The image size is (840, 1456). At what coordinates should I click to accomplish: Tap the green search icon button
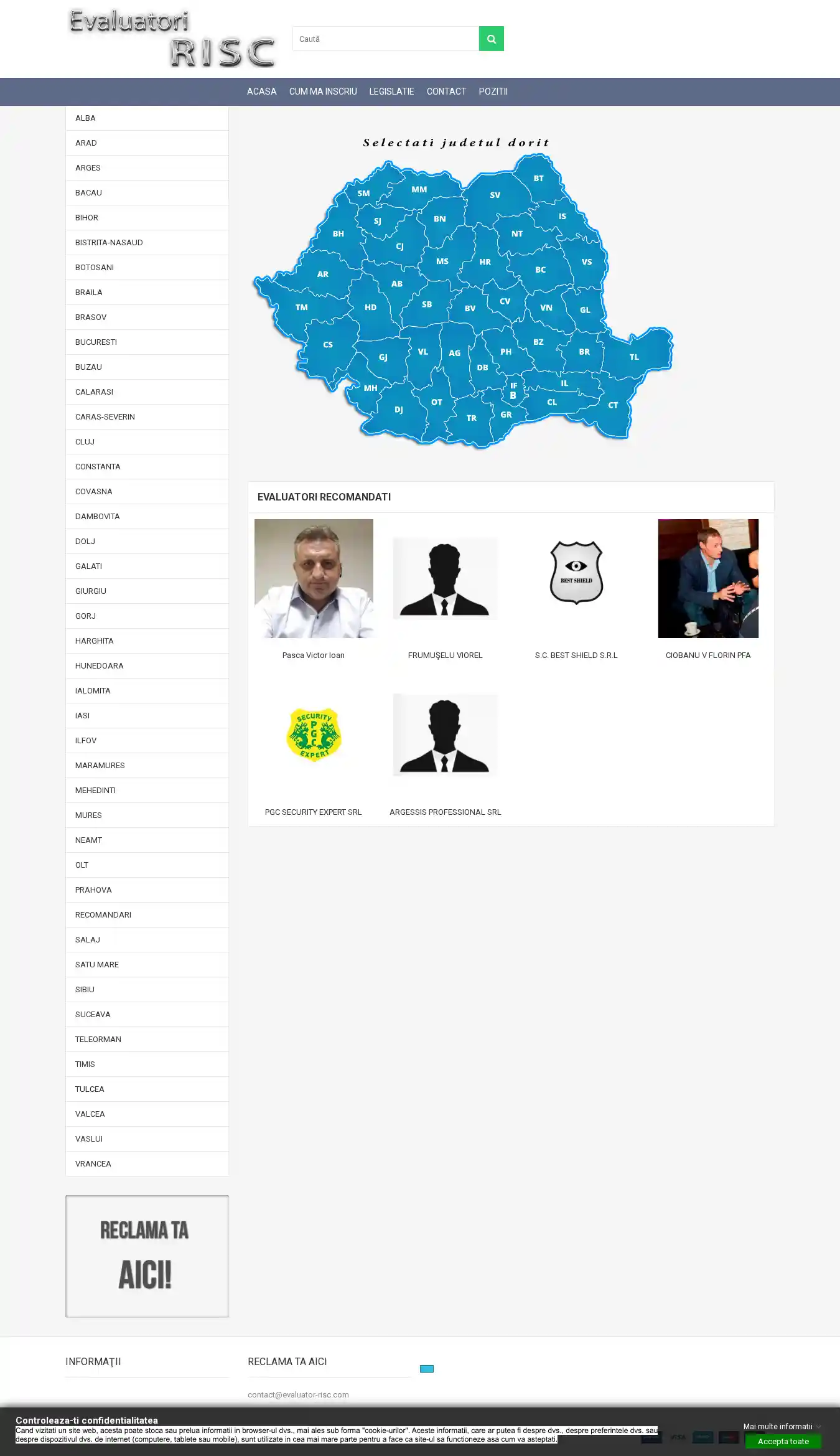(491, 39)
